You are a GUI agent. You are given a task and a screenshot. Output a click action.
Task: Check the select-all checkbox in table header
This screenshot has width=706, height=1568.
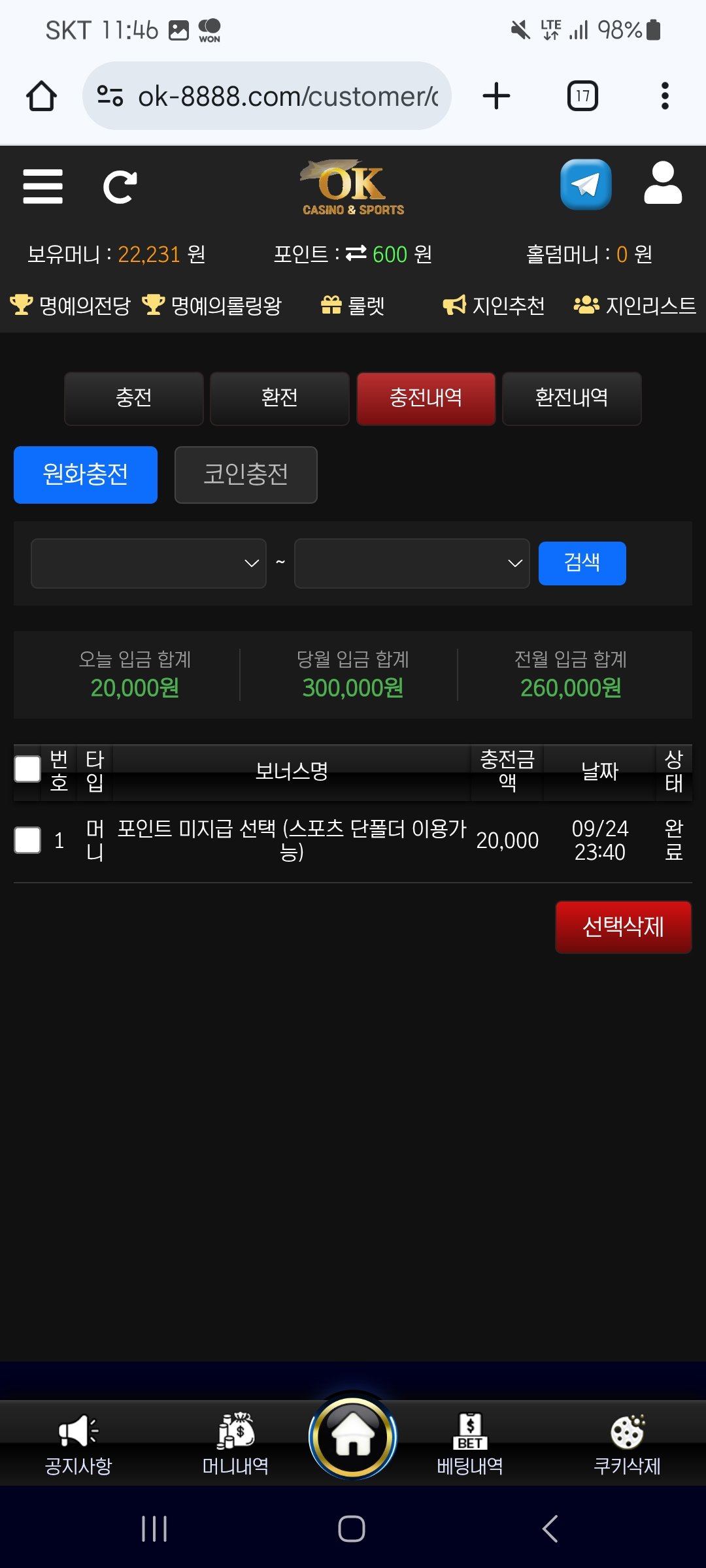27,769
